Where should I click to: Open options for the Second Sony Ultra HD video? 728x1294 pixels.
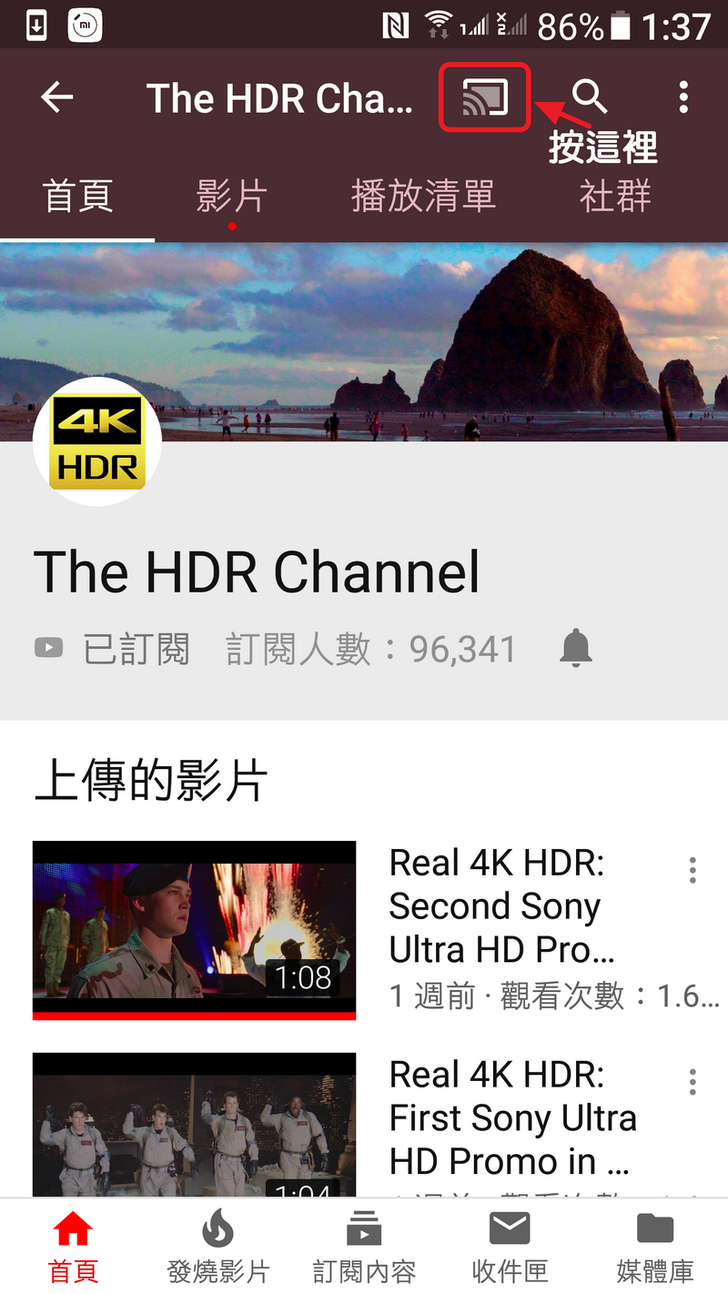click(x=692, y=870)
